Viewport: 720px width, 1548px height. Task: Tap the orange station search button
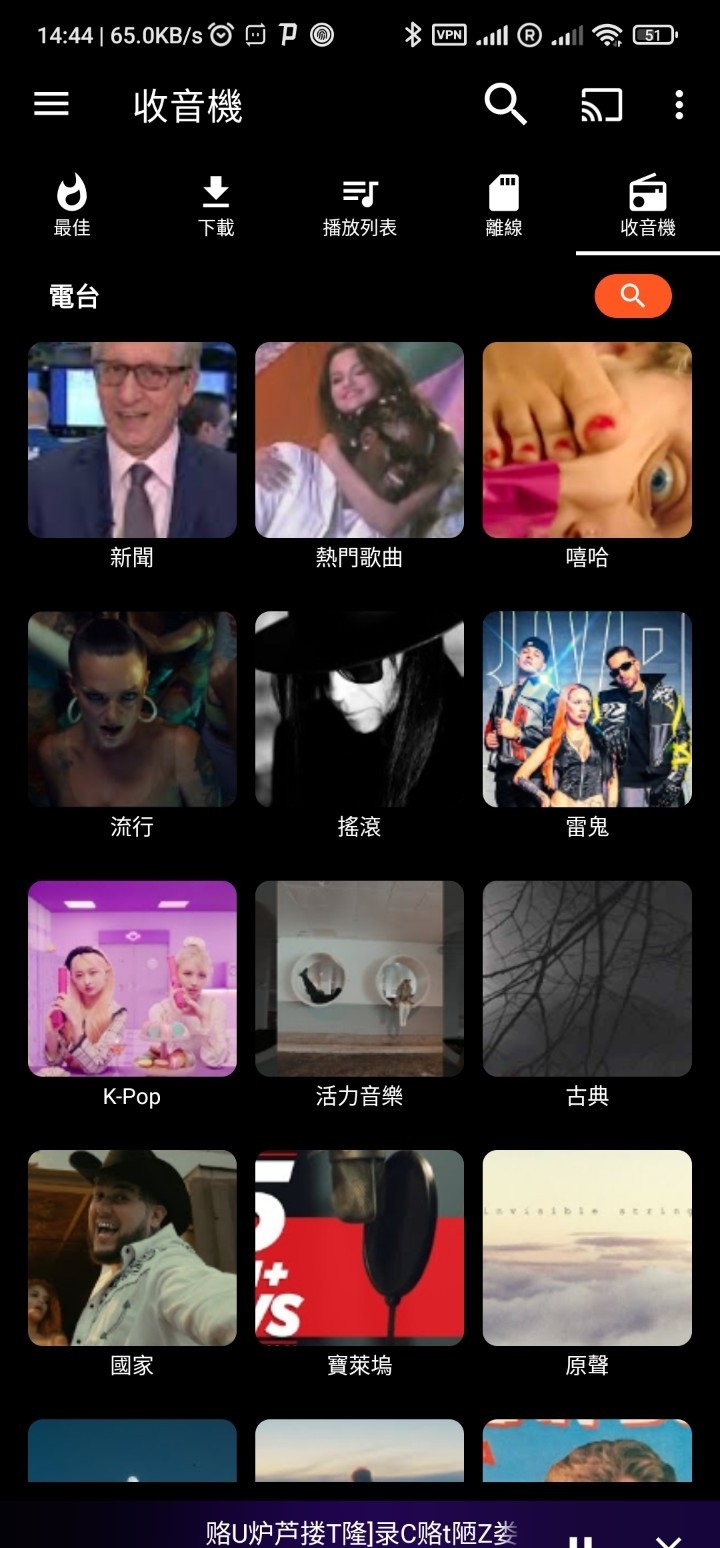(632, 296)
